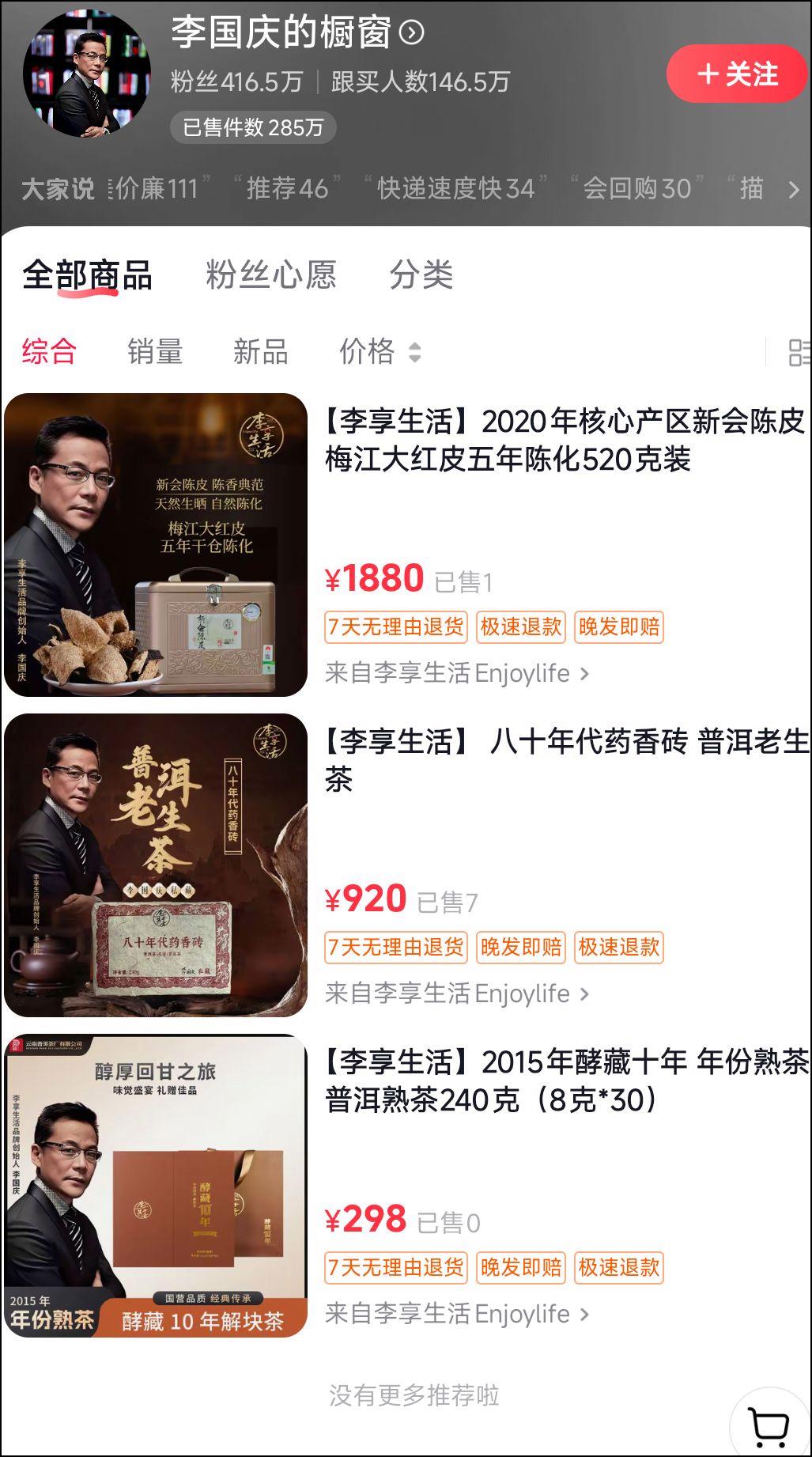The height and width of the screenshot is (1457, 812).
Task: Tap the “推荐46” review tag
Action: [286, 188]
